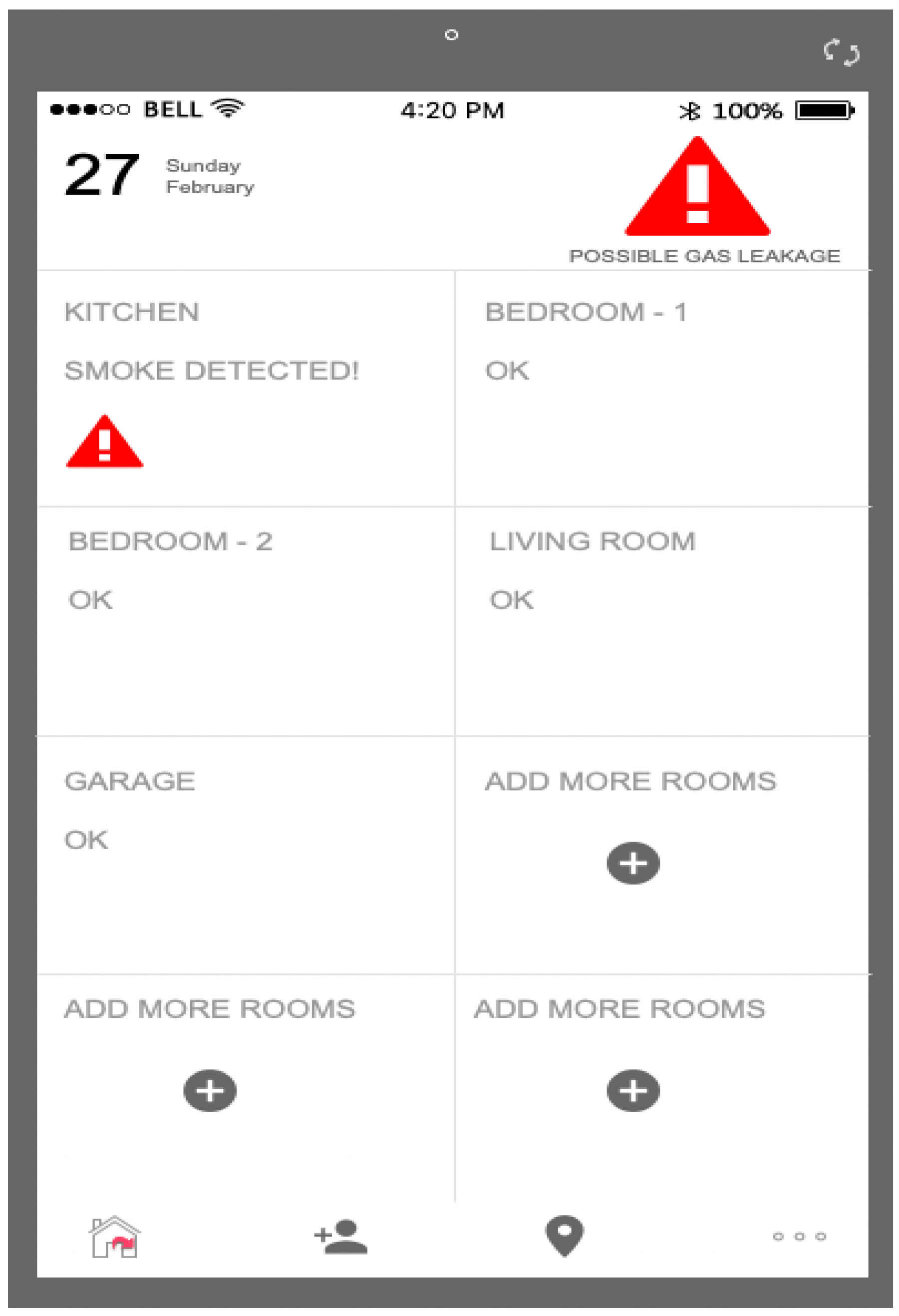View the Living Room status tile
Image resolution: width=899 pixels, height=1316 pixels.
pos(661,621)
